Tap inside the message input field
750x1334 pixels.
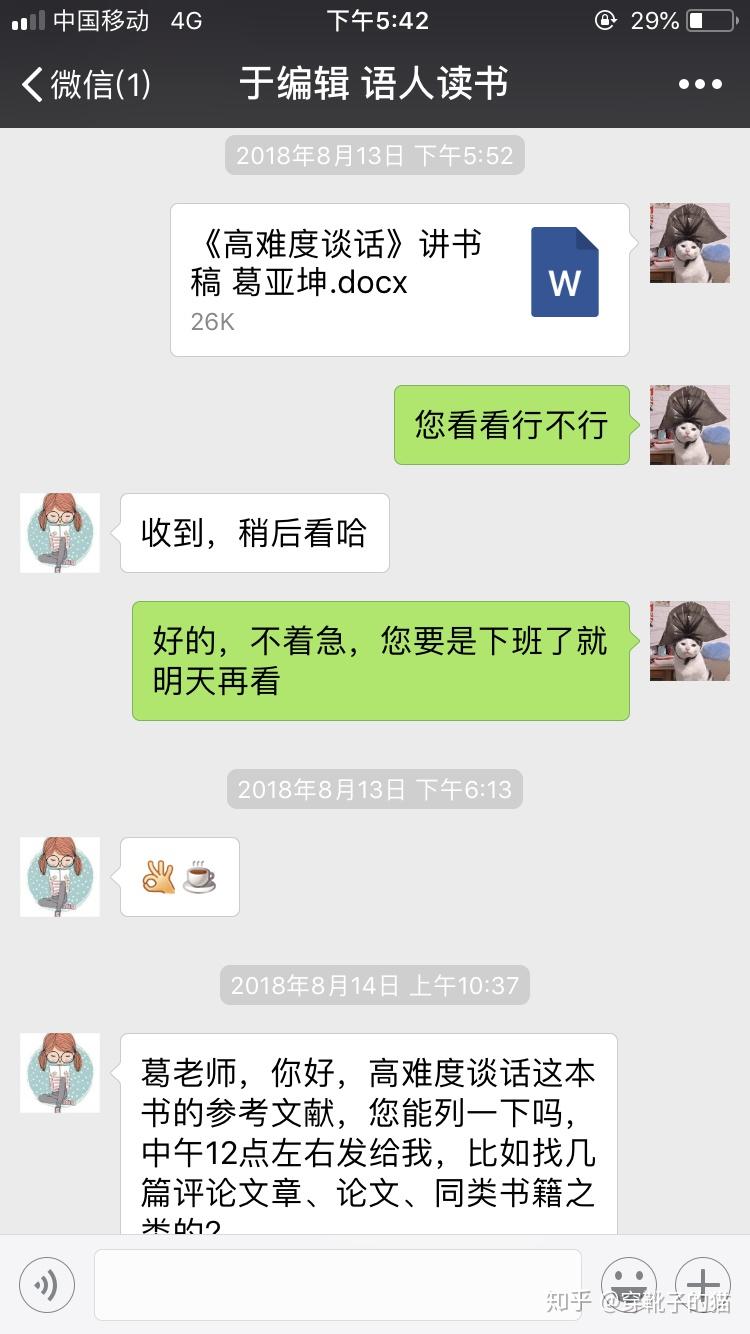(x=335, y=1285)
